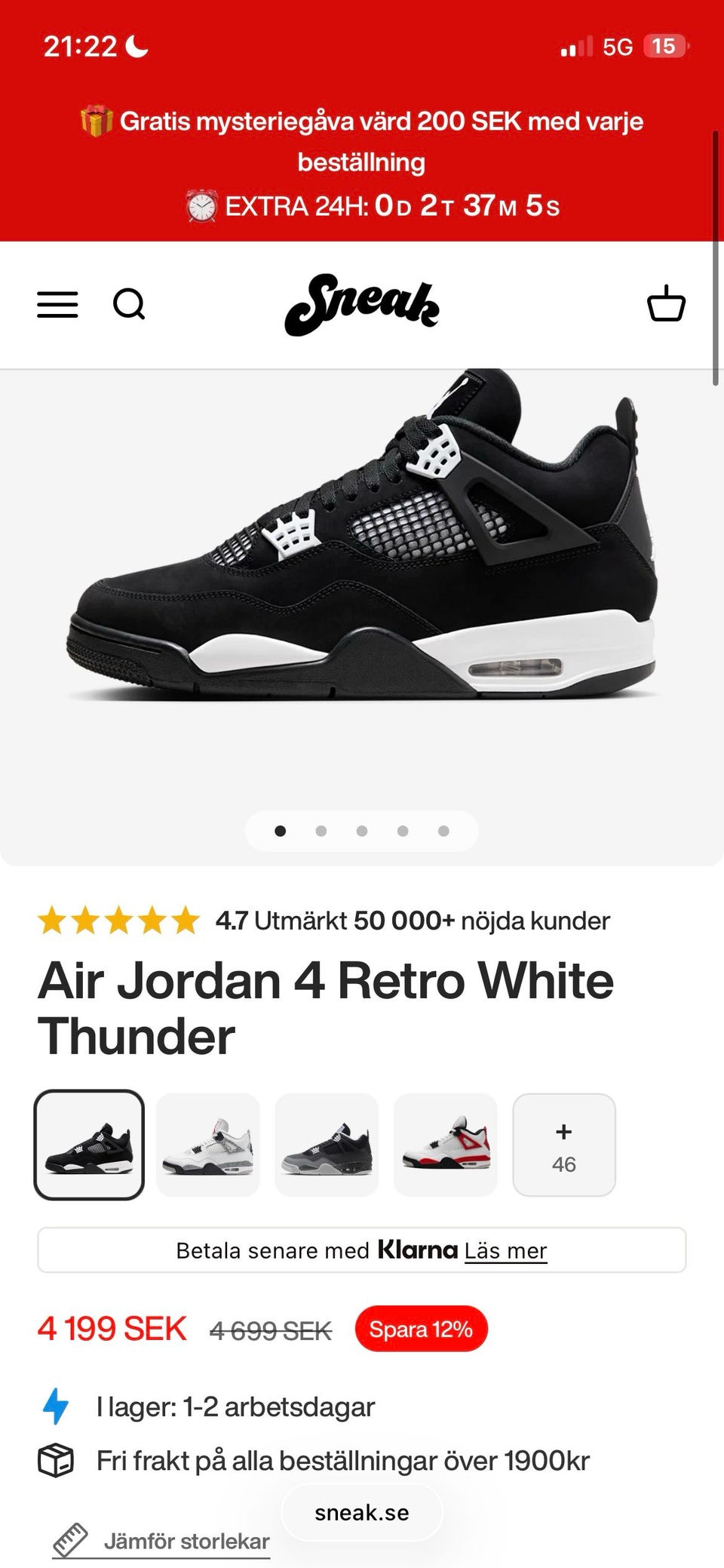This screenshot has height=1568, width=724.
Task: Open Jämför storlekar size comparison
Action: pyautogui.click(x=186, y=1541)
